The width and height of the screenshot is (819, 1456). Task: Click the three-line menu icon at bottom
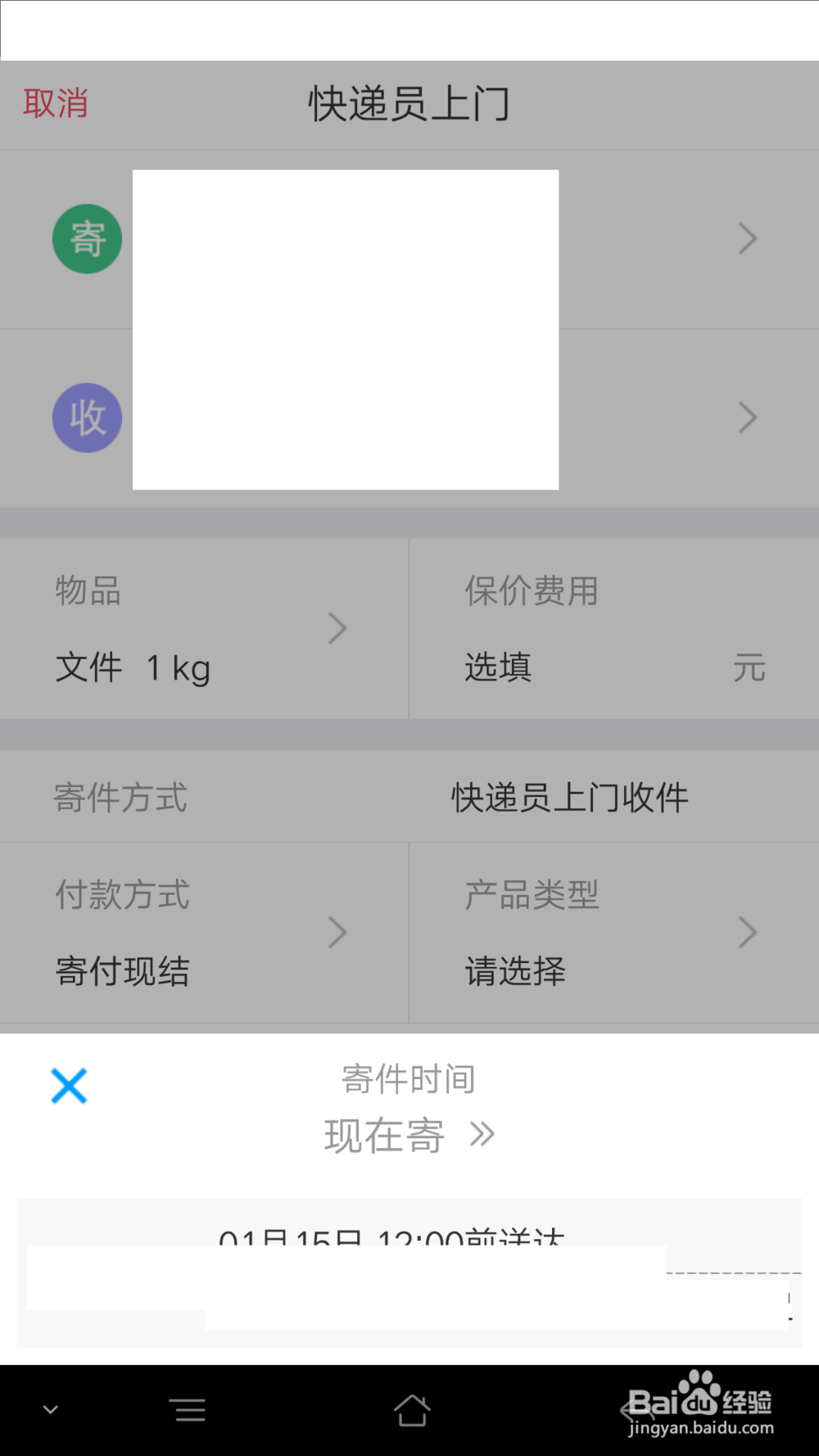pyautogui.click(x=188, y=1409)
